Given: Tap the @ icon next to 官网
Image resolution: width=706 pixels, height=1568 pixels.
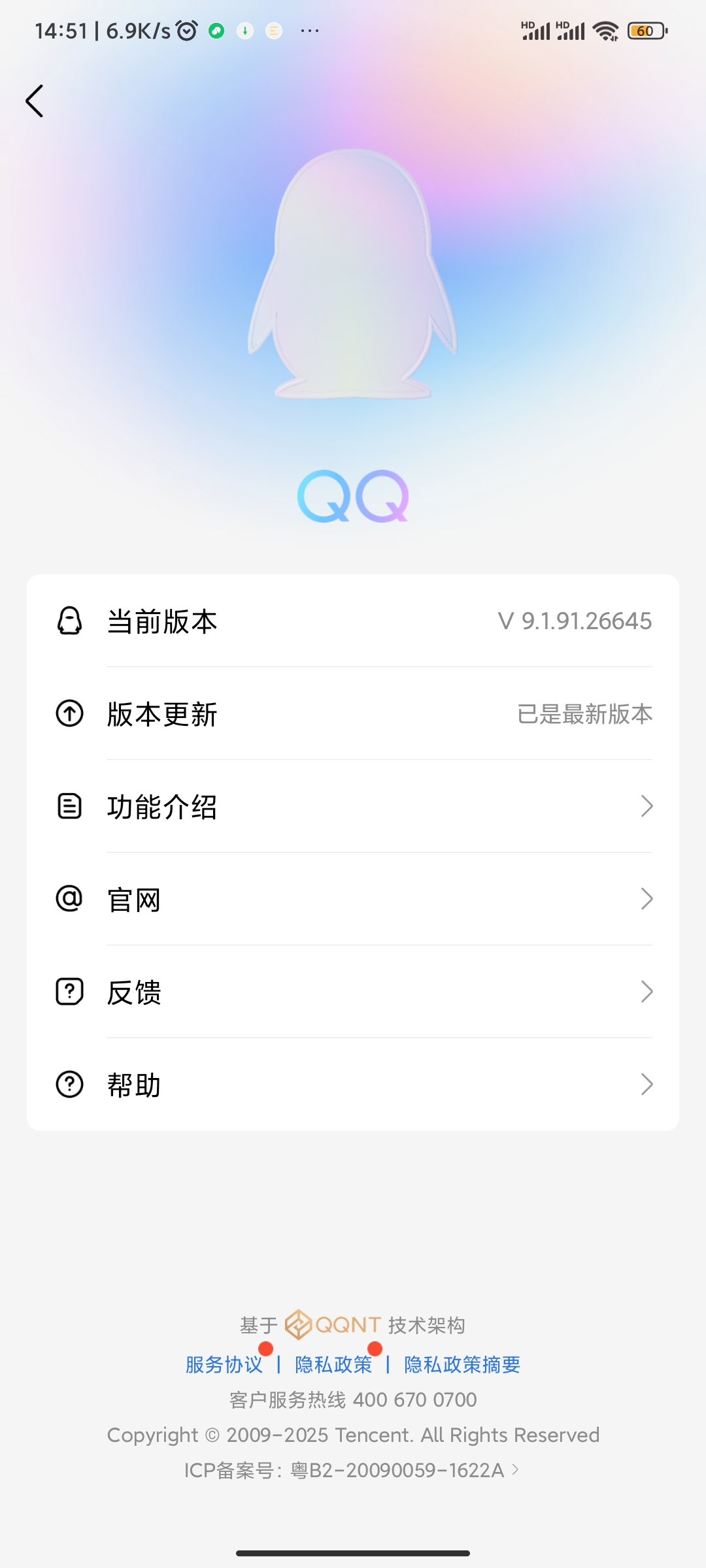Looking at the screenshot, I should pos(69,899).
